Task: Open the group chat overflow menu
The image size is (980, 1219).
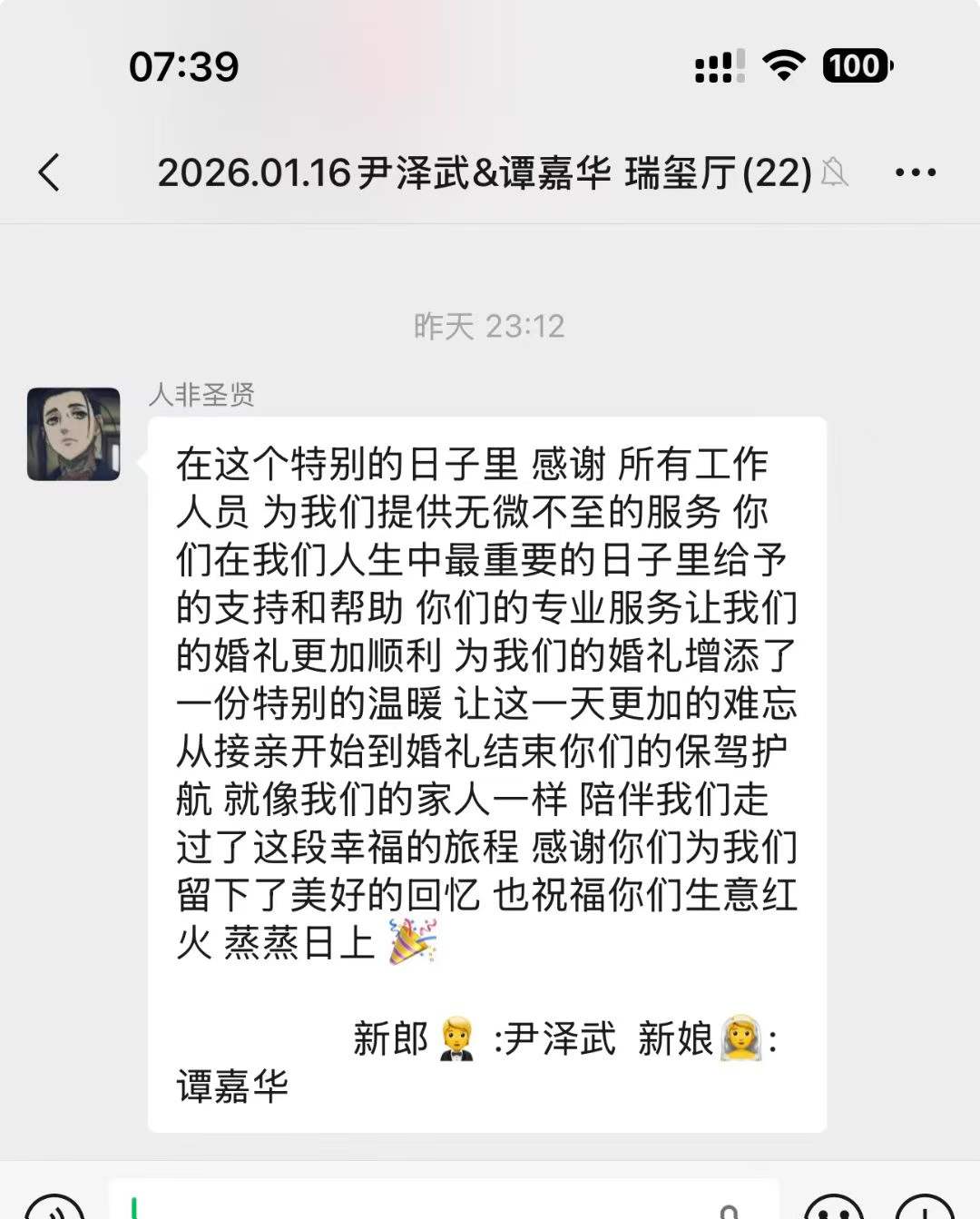Action: (x=915, y=172)
